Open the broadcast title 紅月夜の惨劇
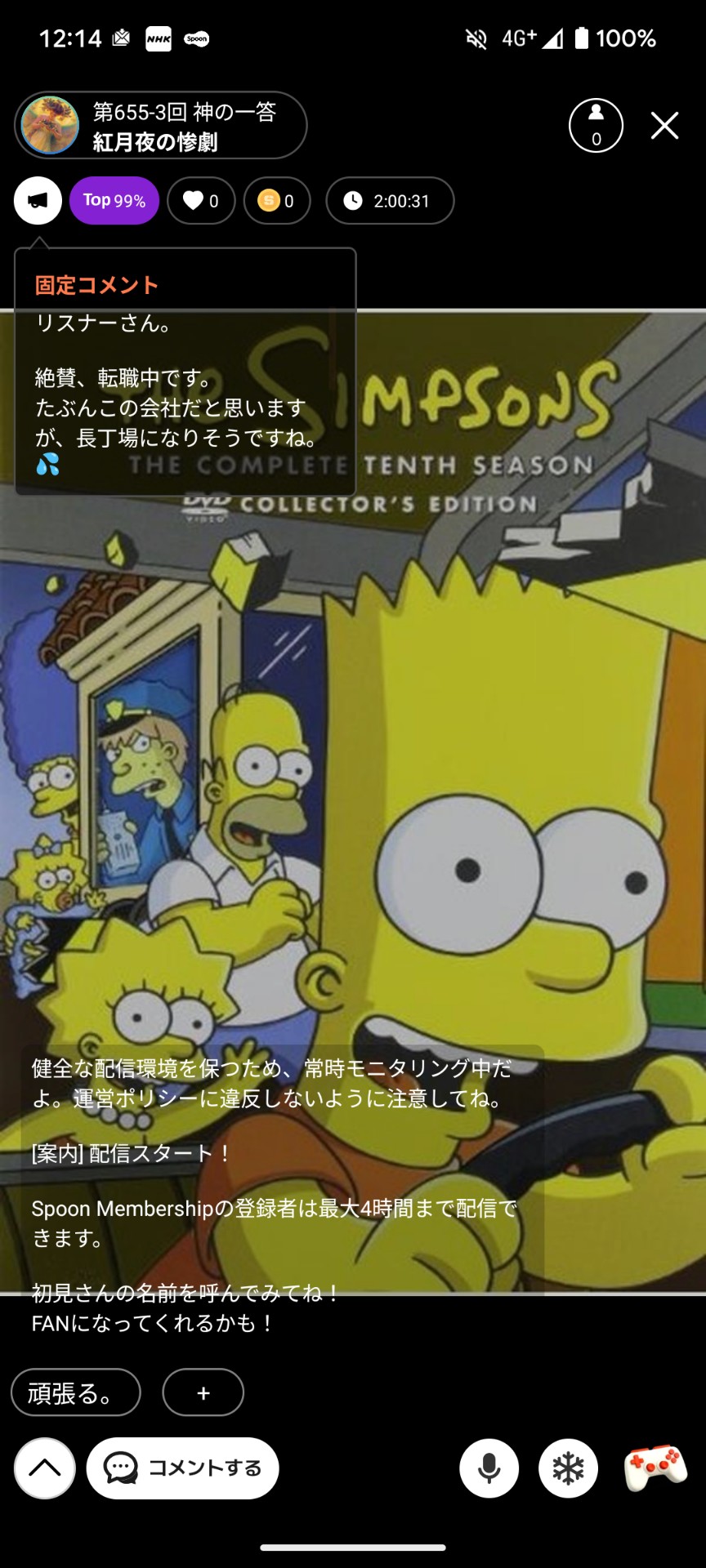706x1568 pixels. coord(155,142)
